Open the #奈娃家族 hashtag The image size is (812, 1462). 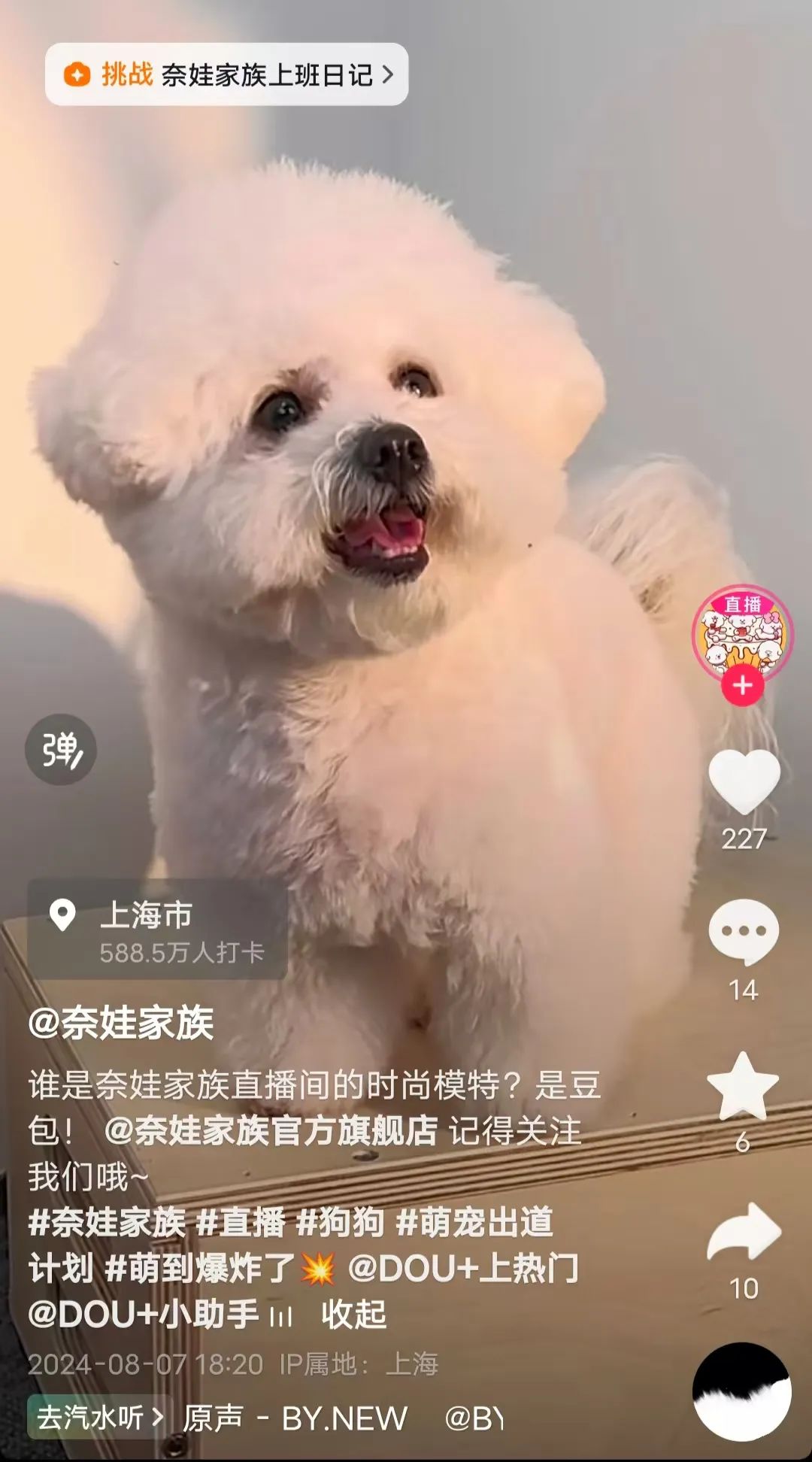107,1222
